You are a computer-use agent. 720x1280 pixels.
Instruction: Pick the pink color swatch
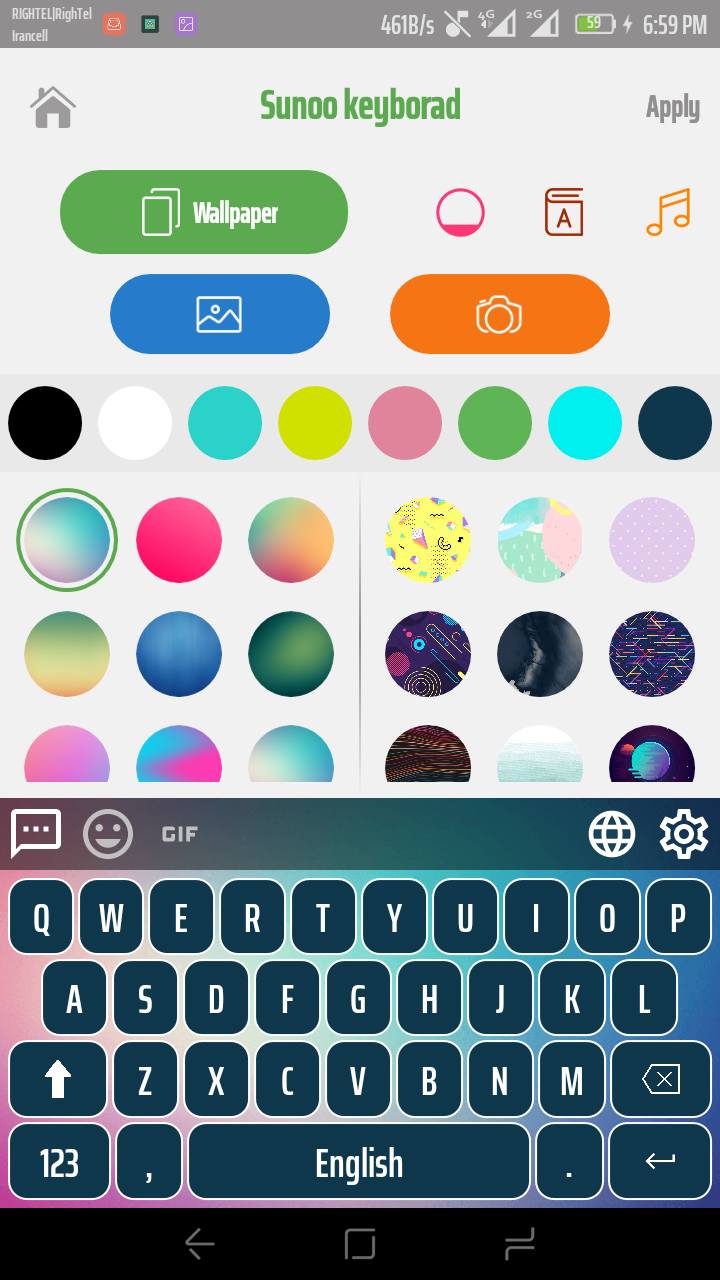(405, 423)
